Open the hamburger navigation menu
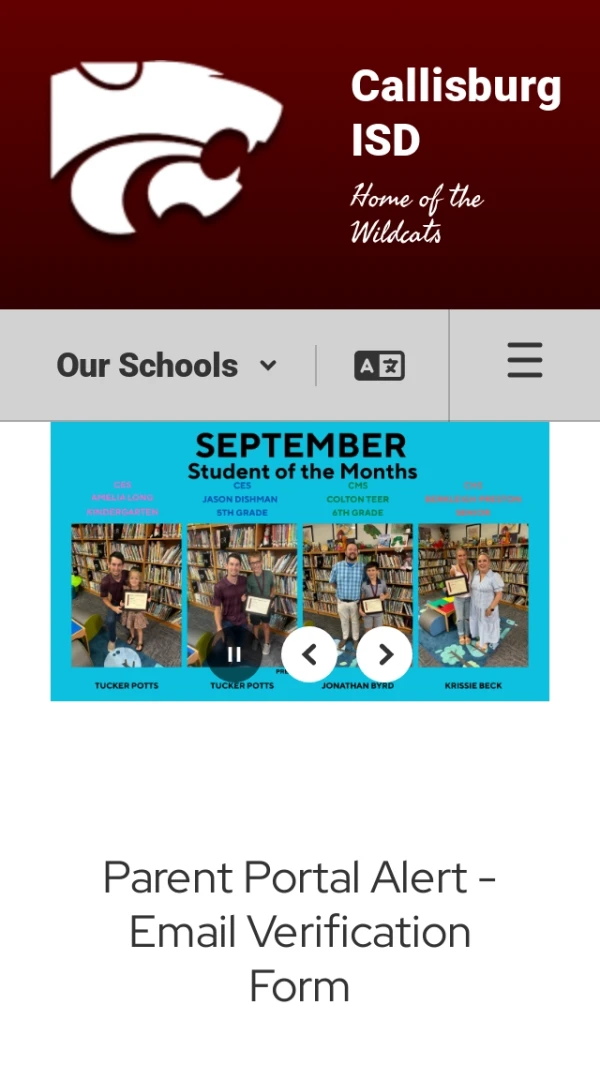Image resolution: width=600 pixels, height=1065 pixels. click(x=524, y=360)
